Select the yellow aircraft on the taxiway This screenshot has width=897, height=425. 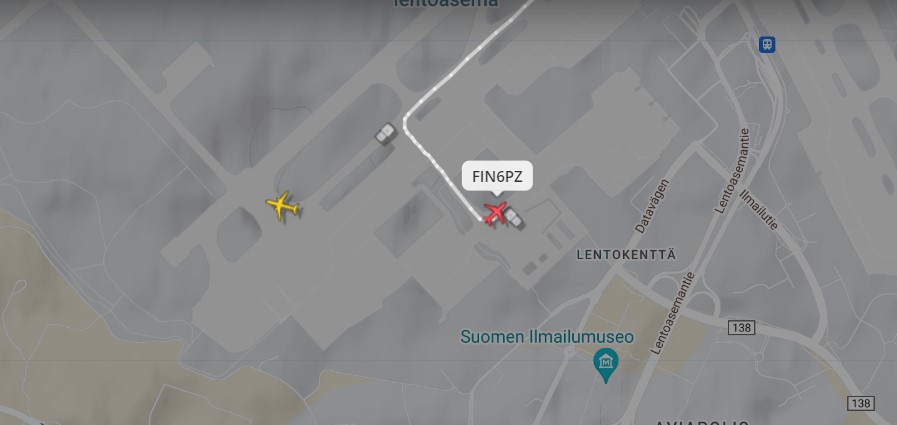click(284, 206)
